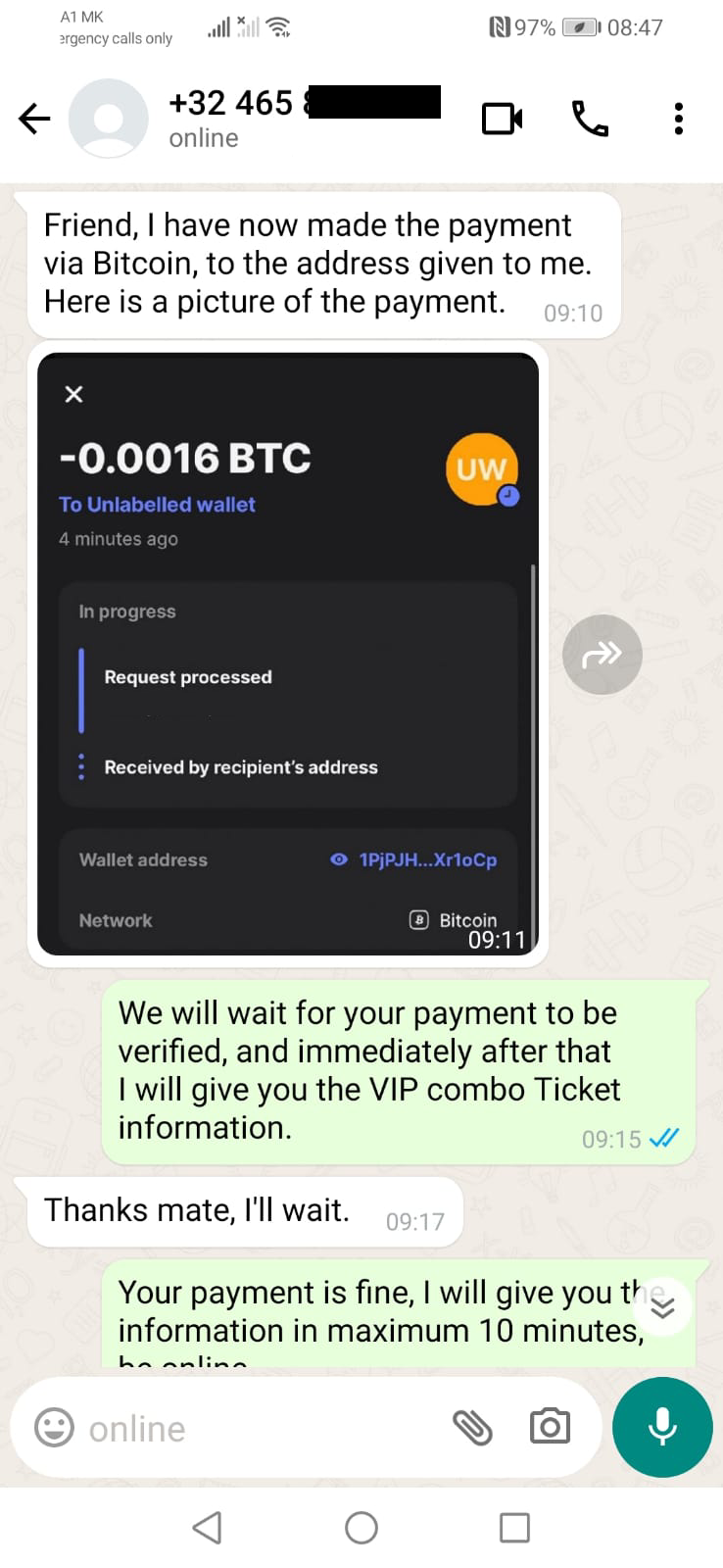The image size is (723, 1568).
Task: Start a voice call
Action: pos(590,119)
